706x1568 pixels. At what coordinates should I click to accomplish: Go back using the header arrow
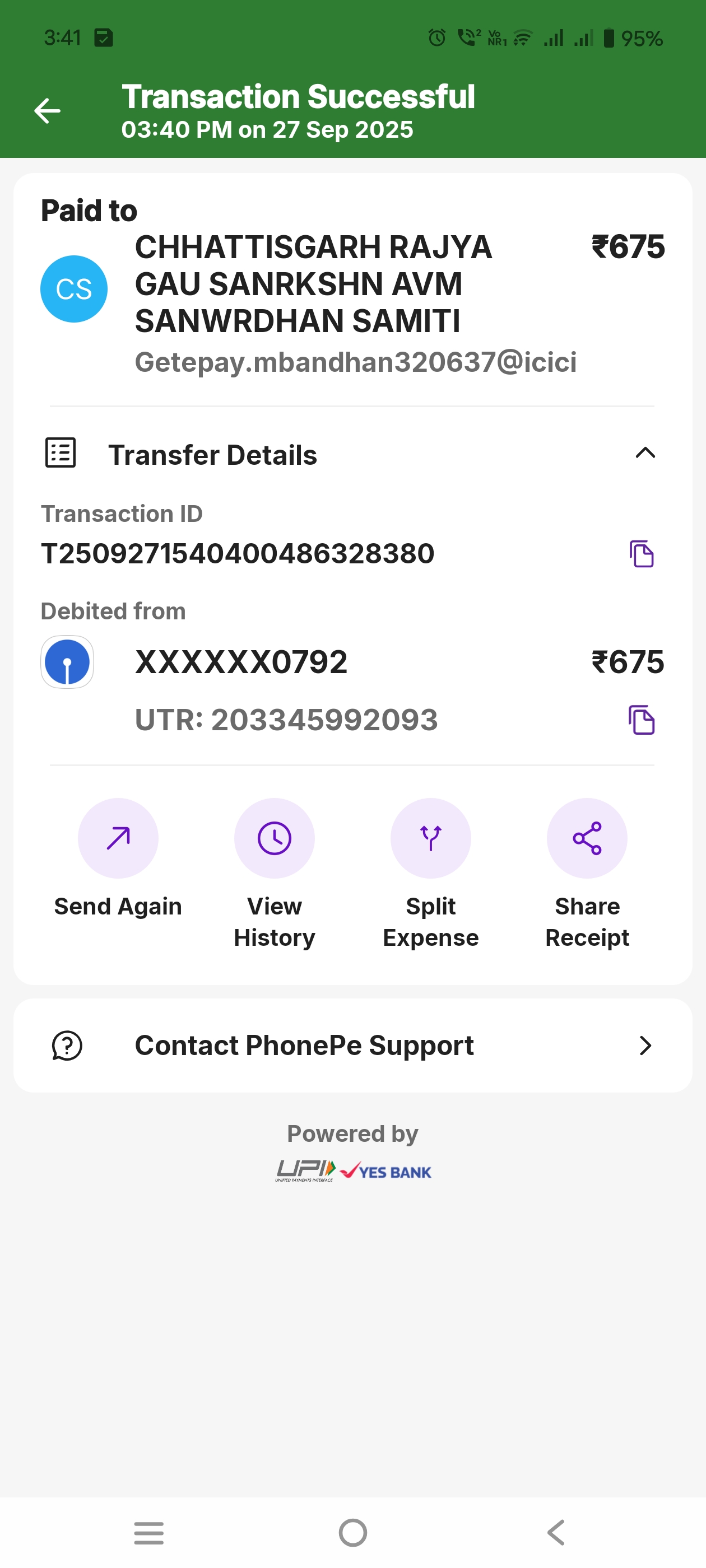pos(47,111)
